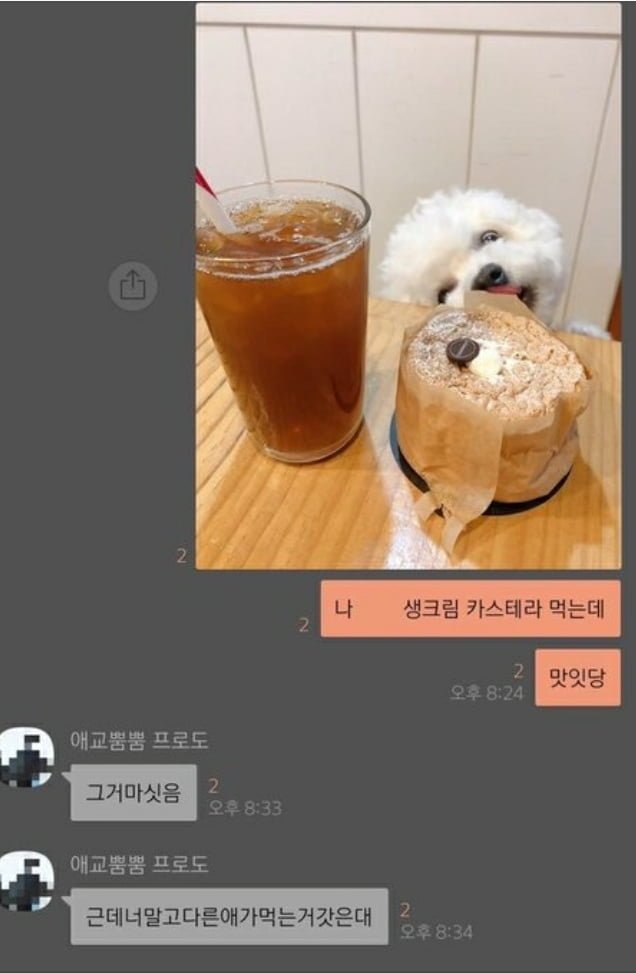Viewport: 636px width, 973px height.
Task: Share the sent dog and cake photo
Action: coord(133,286)
